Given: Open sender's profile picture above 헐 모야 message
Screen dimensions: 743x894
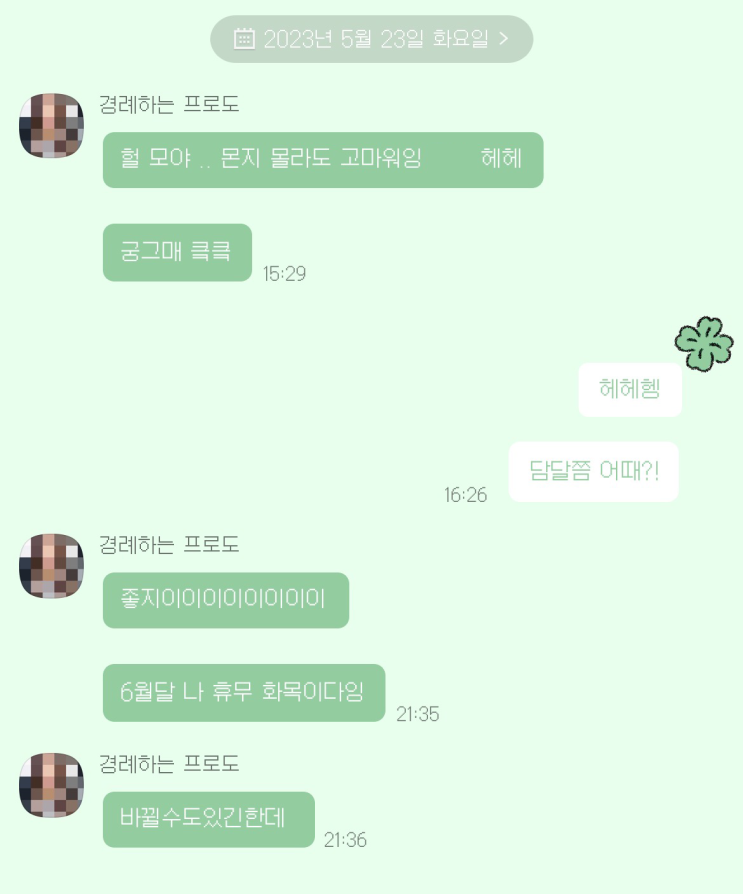Looking at the screenshot, I should point(51,126).
